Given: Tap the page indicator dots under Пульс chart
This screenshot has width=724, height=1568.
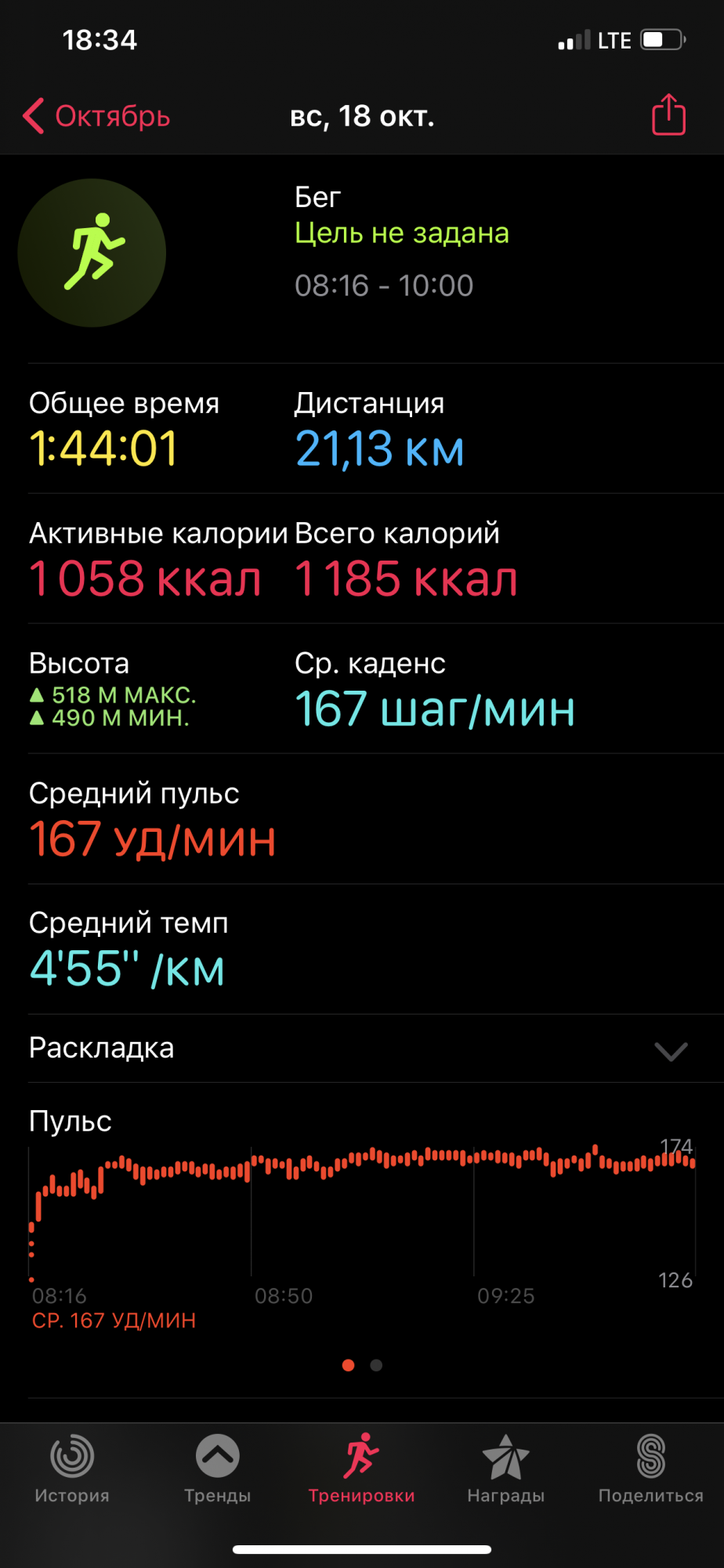Looking at the screenshot, I should pos(362,1365).
